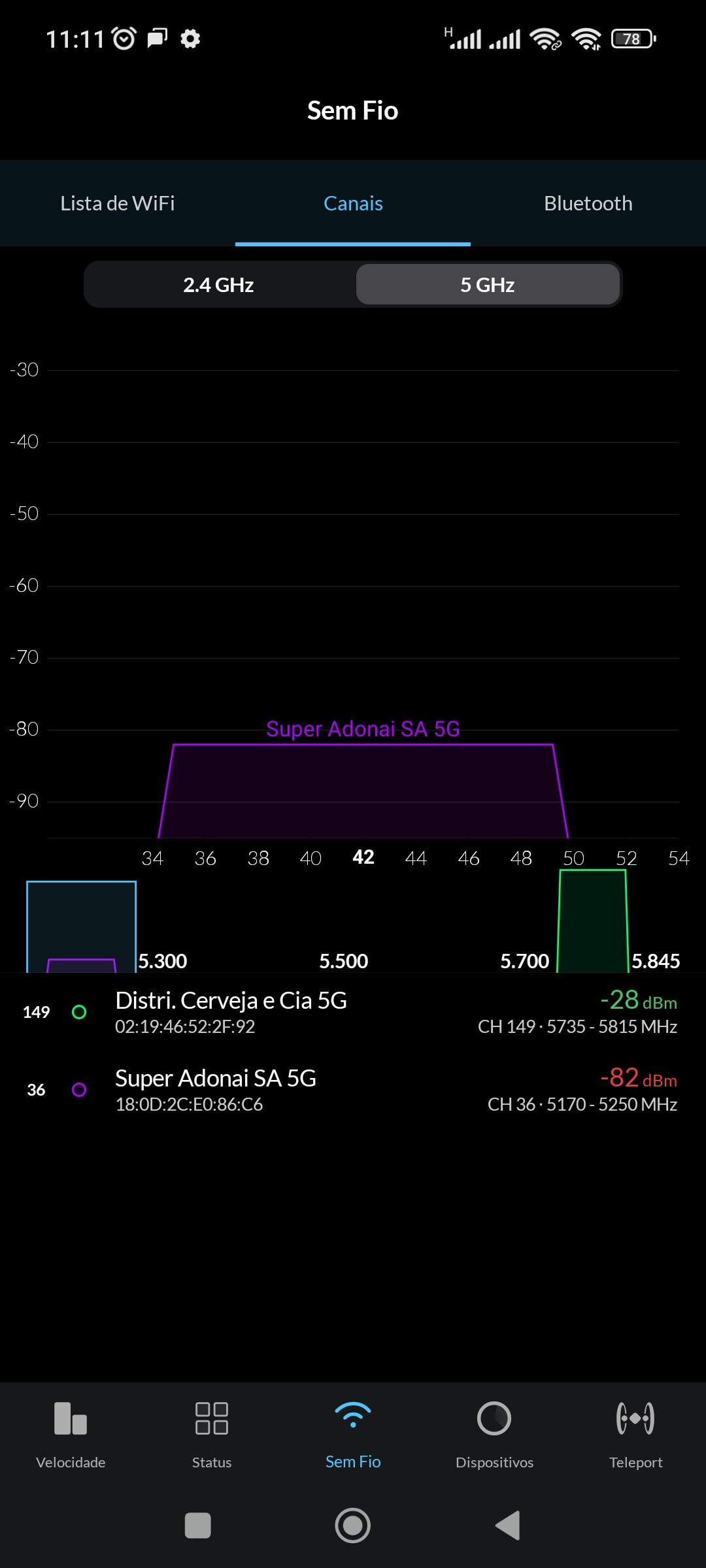Open the Status tab
The width and height of the screenshot is (706, 1568).
212,1435
